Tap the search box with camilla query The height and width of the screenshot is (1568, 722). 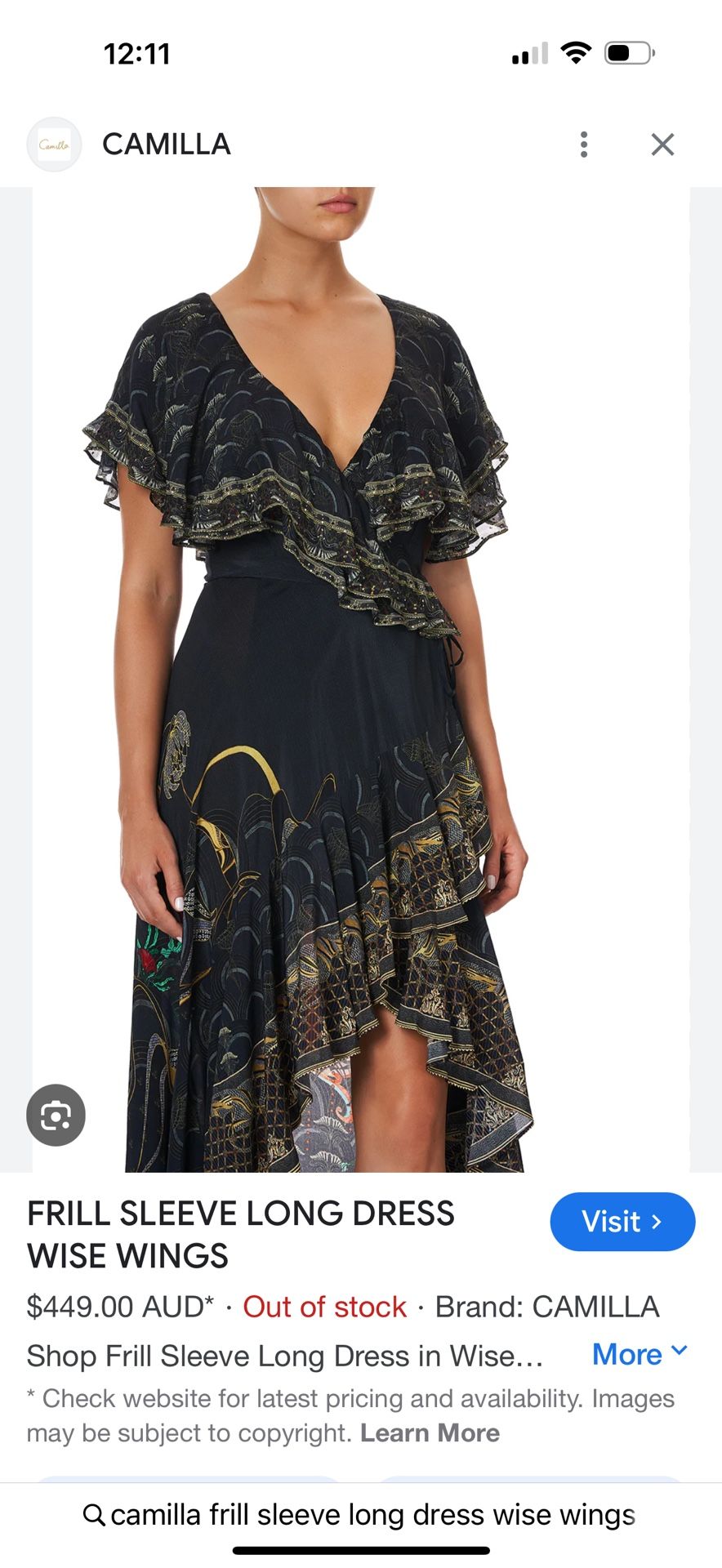pos(361,1515)
